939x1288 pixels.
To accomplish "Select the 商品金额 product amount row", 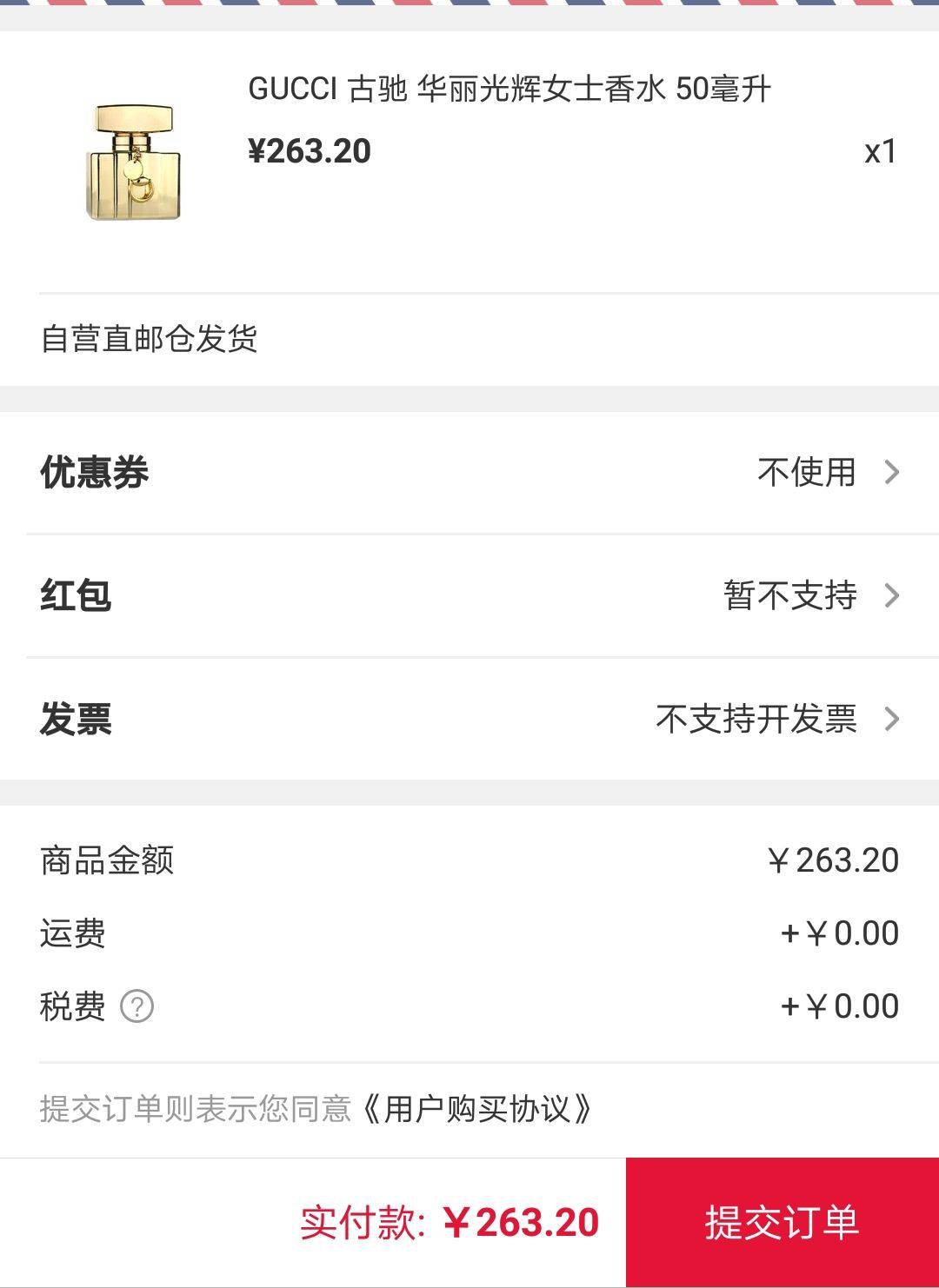I will [x=469, y=861].
